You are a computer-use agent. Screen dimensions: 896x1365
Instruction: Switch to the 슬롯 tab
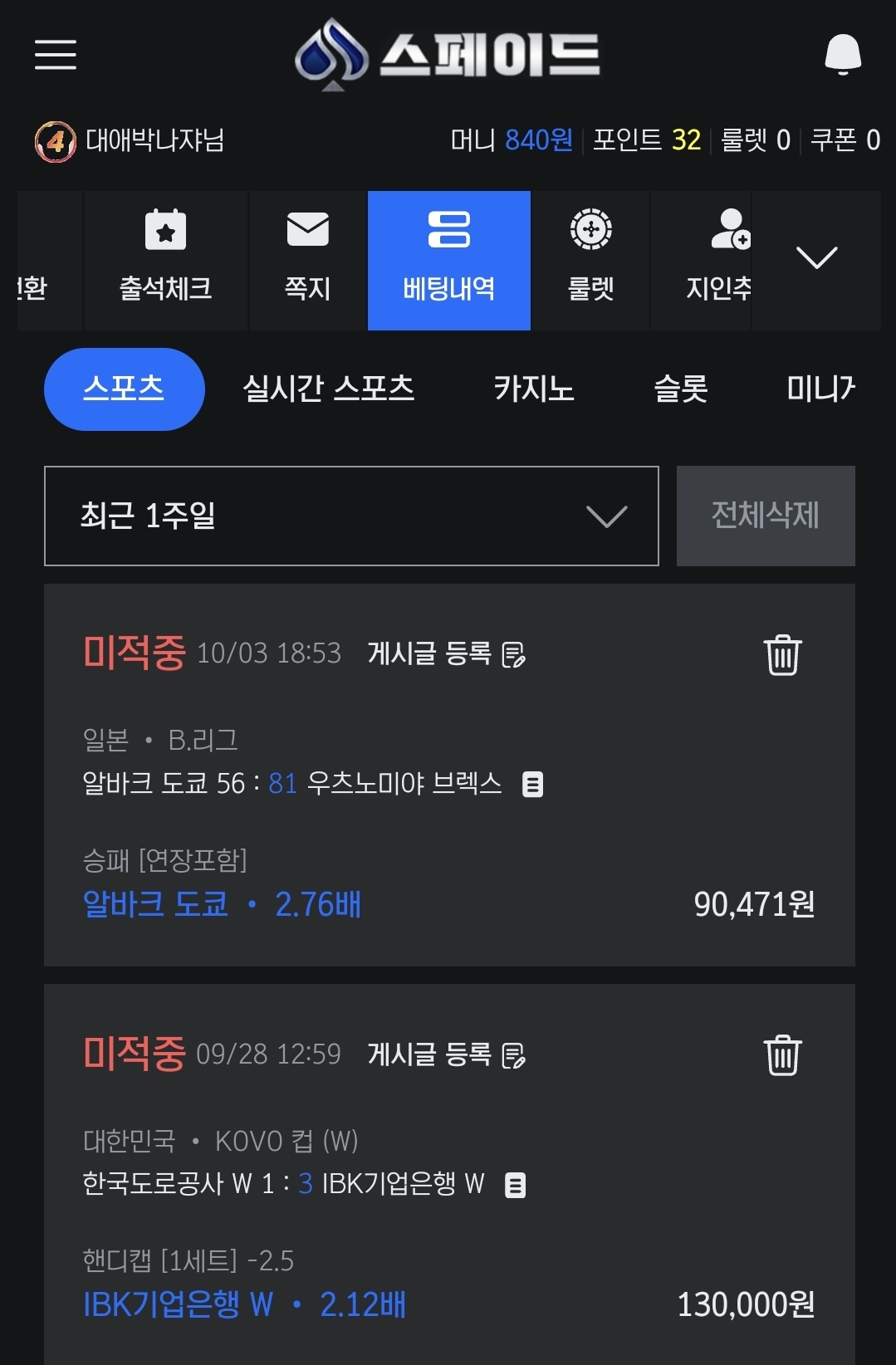click(680, 389)
